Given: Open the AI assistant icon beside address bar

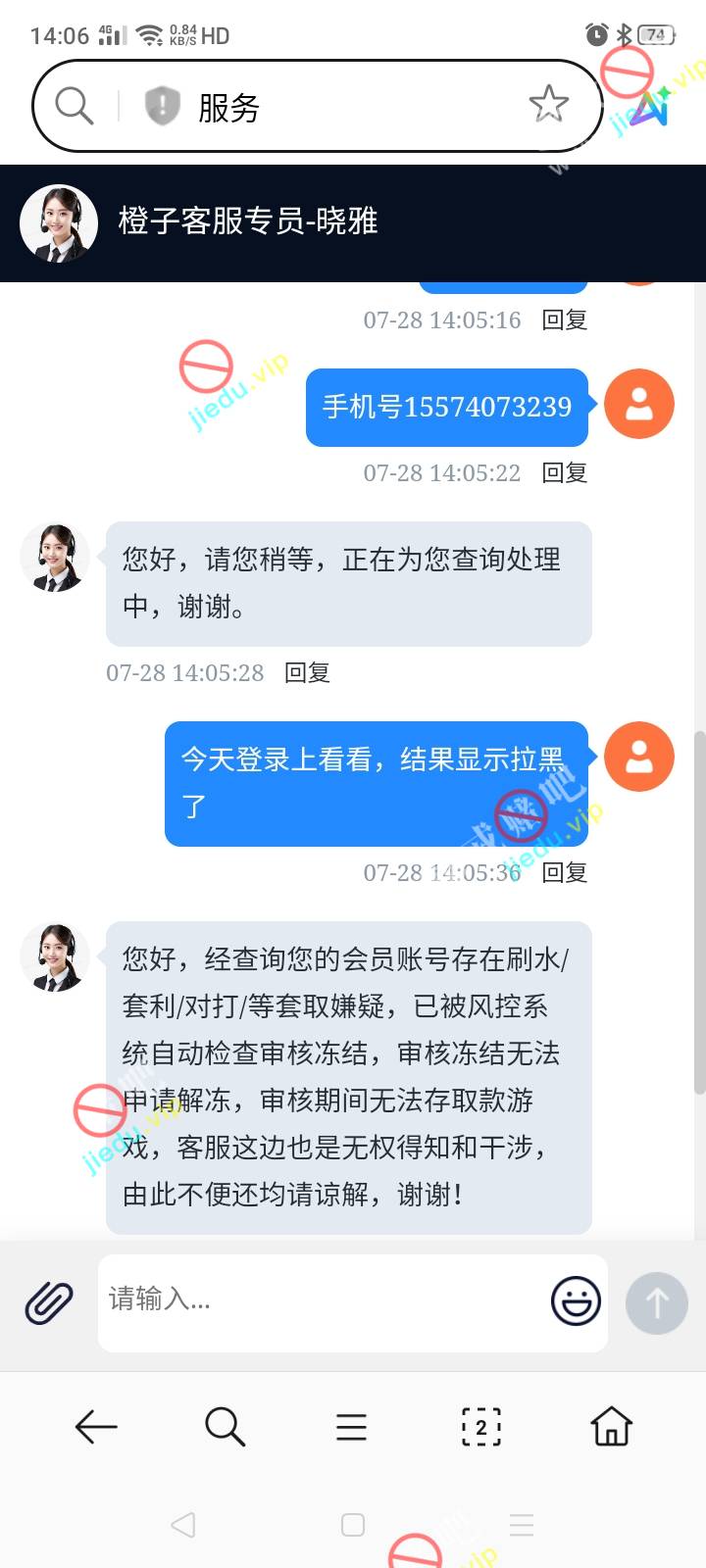Looking at the screenshot, I should (649, 108).
